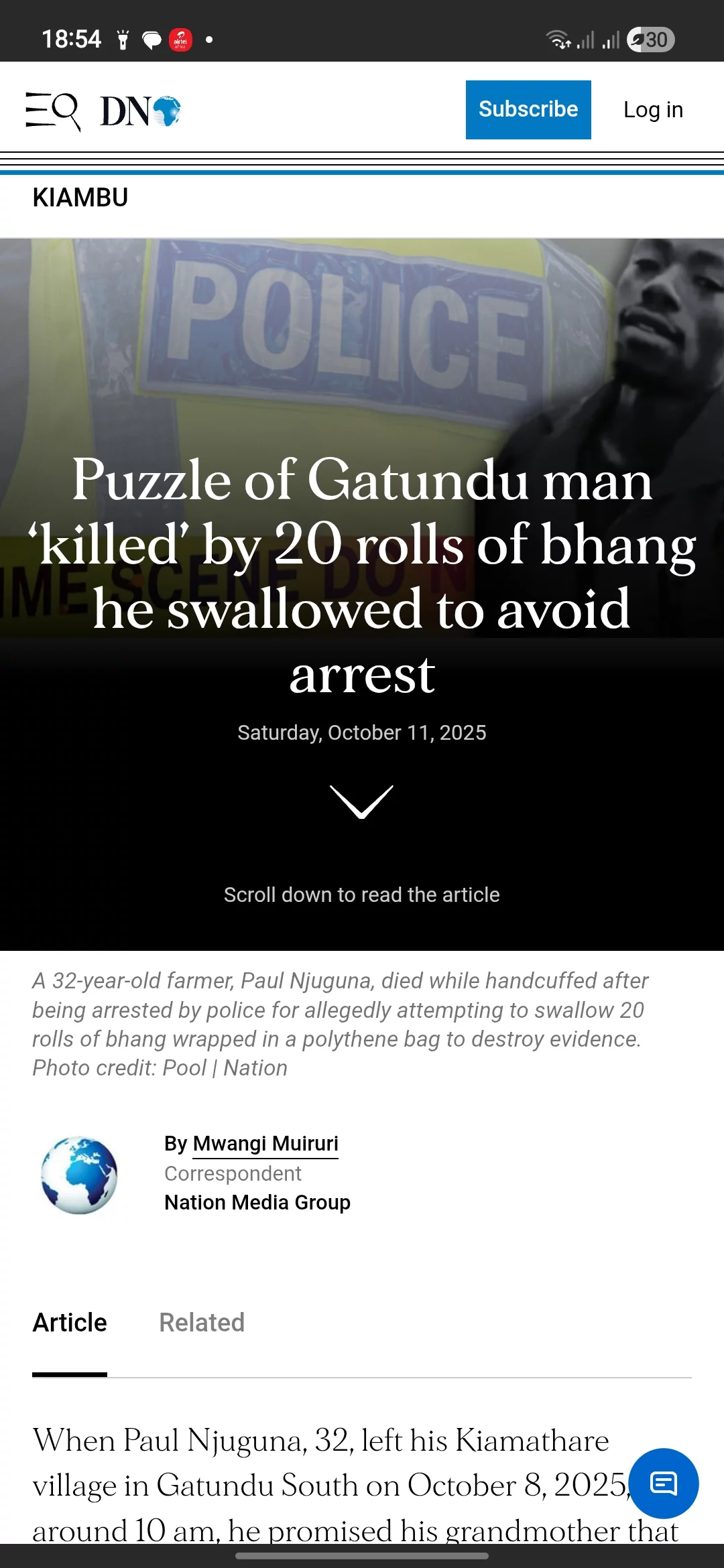The image size is (724, 1568).
Task: Open author Mwangi Muiruri's profile
Action: (x=265, y=1144)
